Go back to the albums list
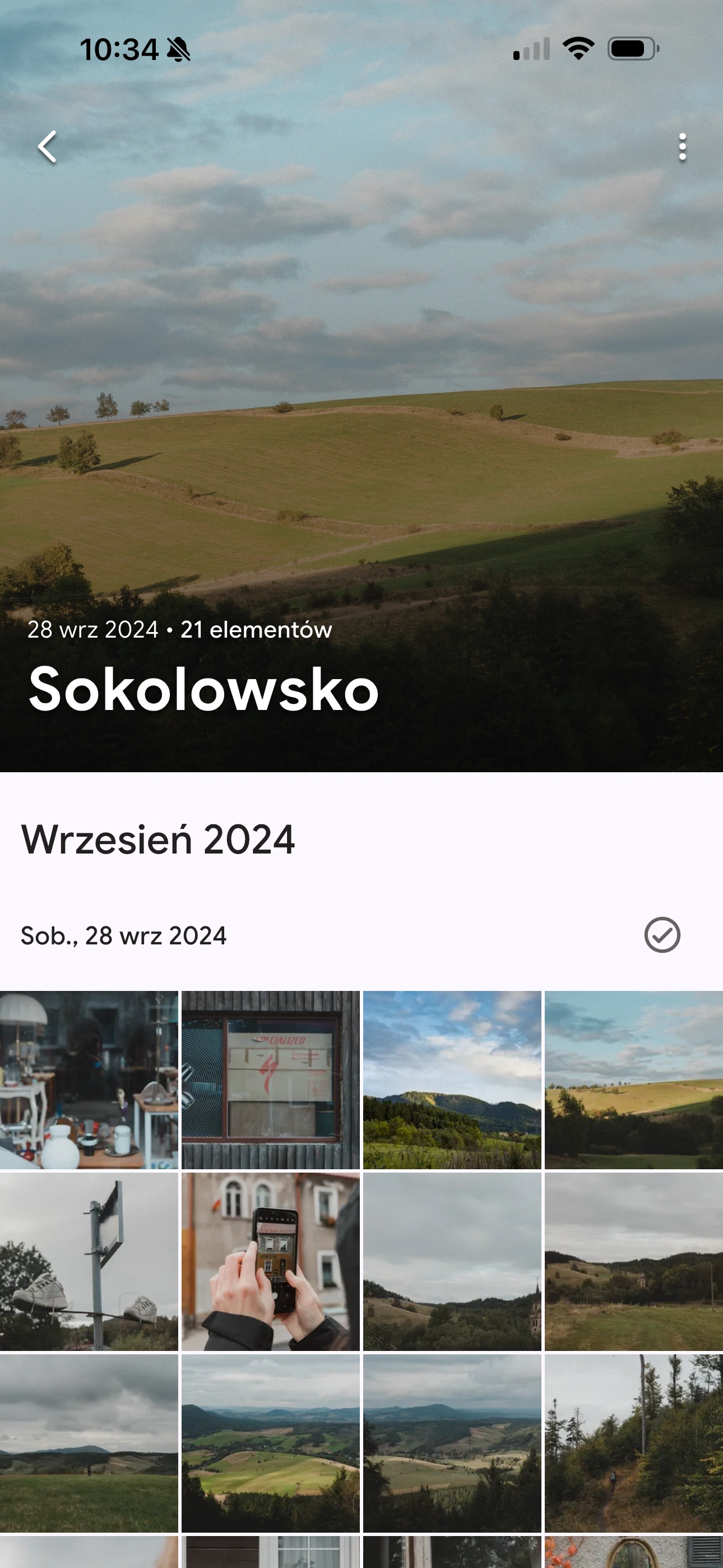 [47, 146]
